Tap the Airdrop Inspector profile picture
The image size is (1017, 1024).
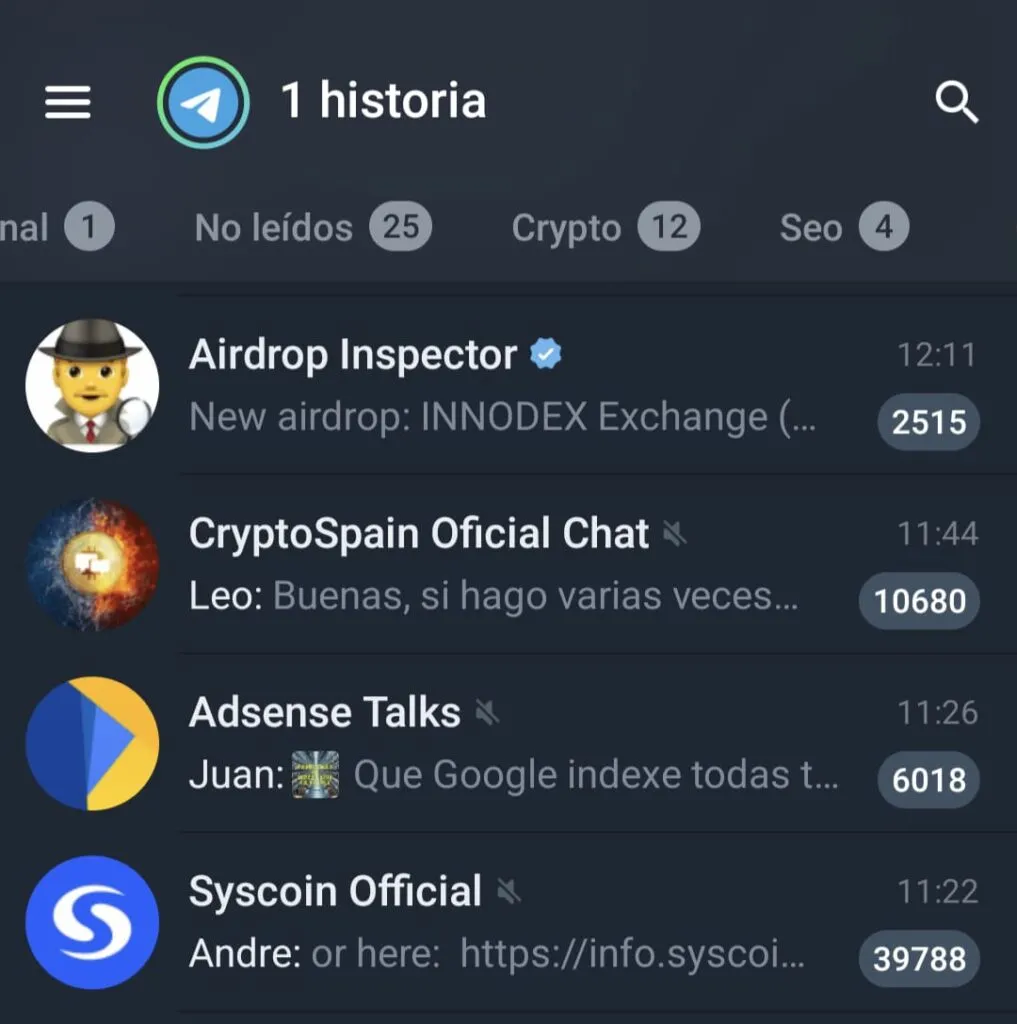92,384
